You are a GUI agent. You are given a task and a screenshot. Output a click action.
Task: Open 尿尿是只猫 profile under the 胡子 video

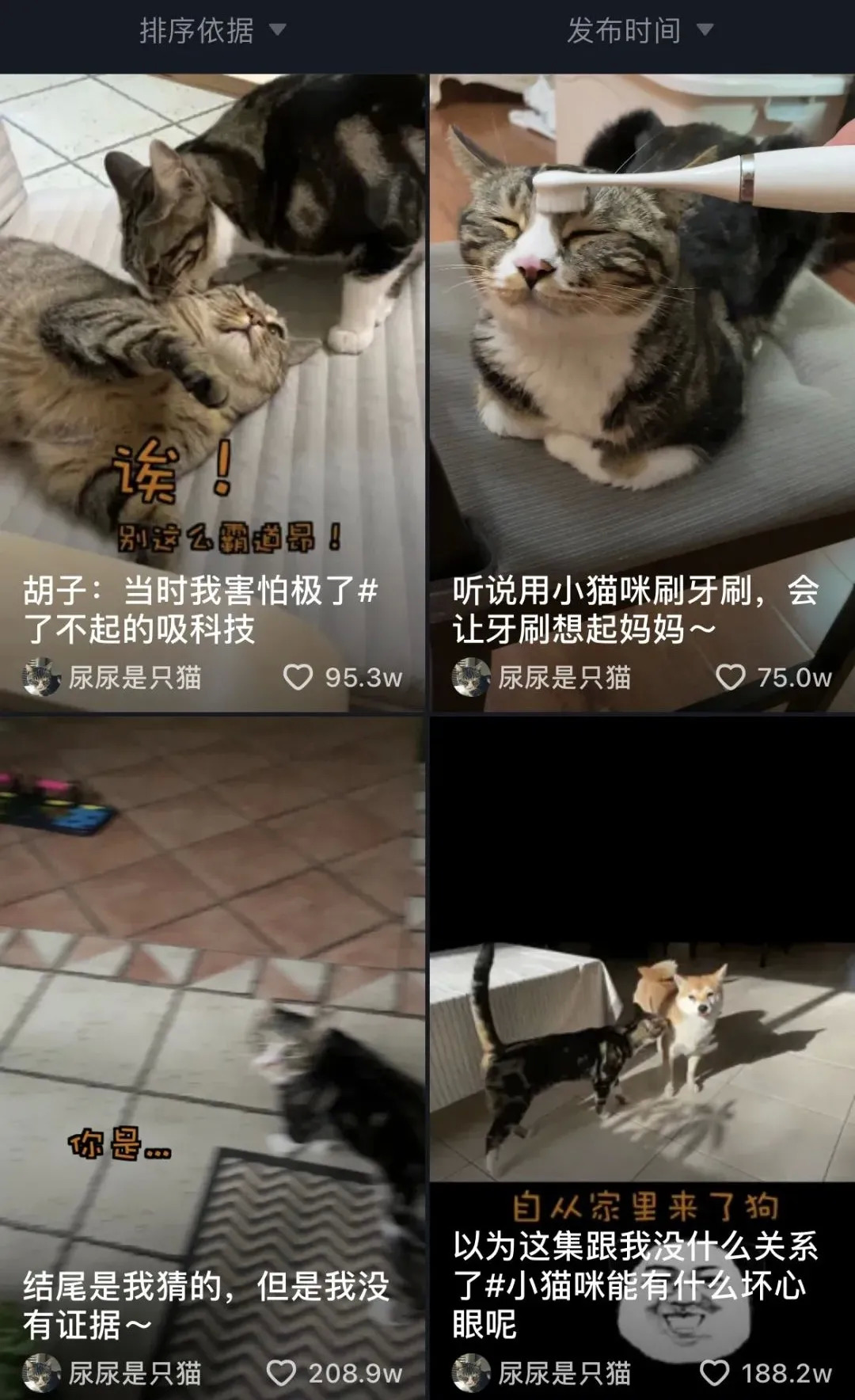pyautogui.click(x=112, y=678)
